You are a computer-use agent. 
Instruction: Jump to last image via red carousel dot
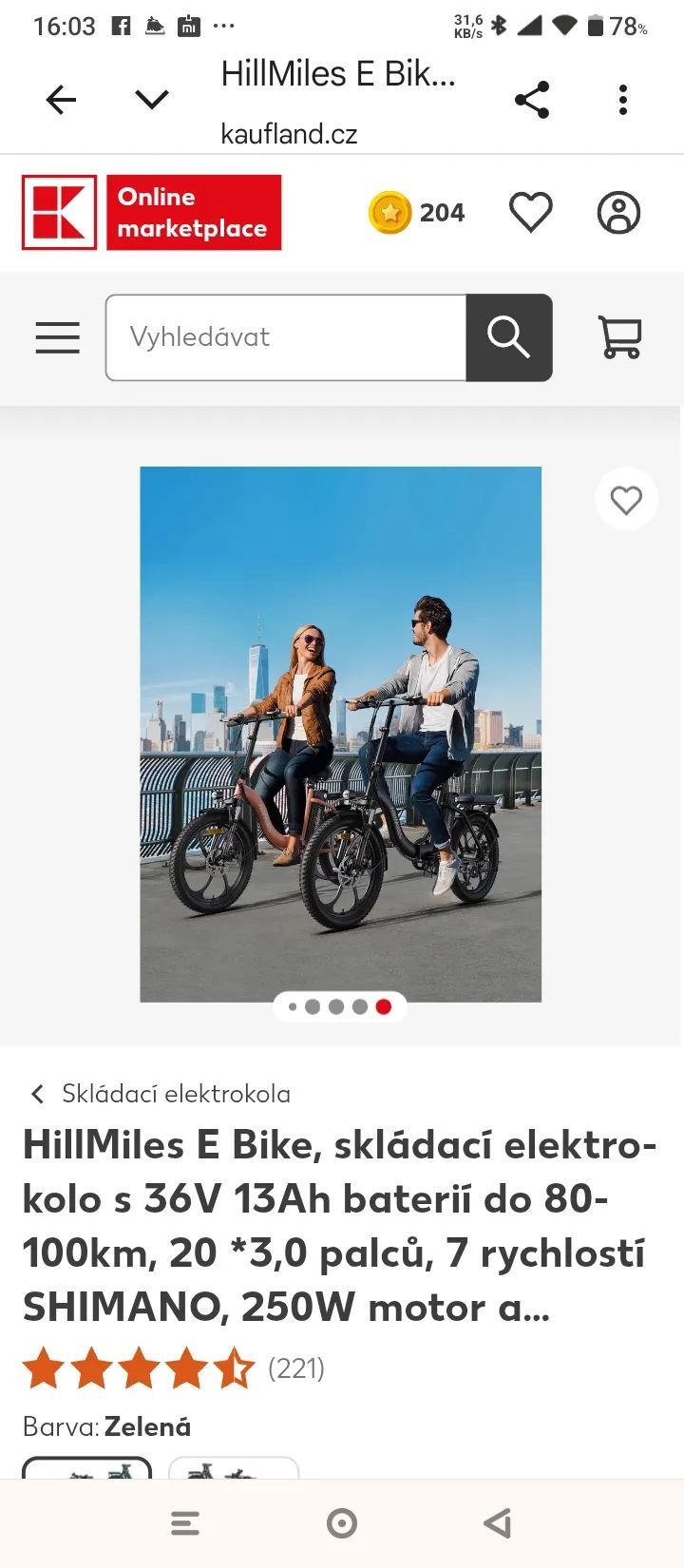point(384,1006)
